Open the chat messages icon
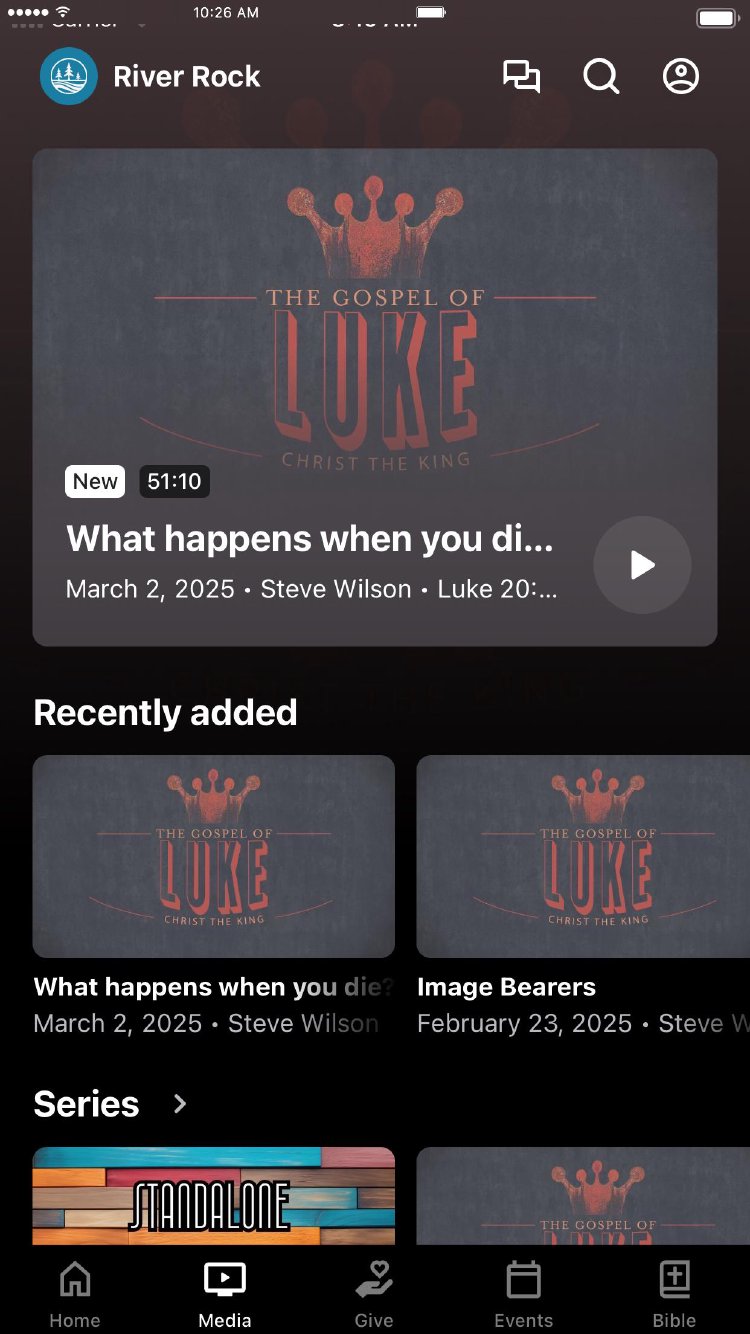This screenshot has width=750, height=1334. pyautogui.click(x=521, y=77)
